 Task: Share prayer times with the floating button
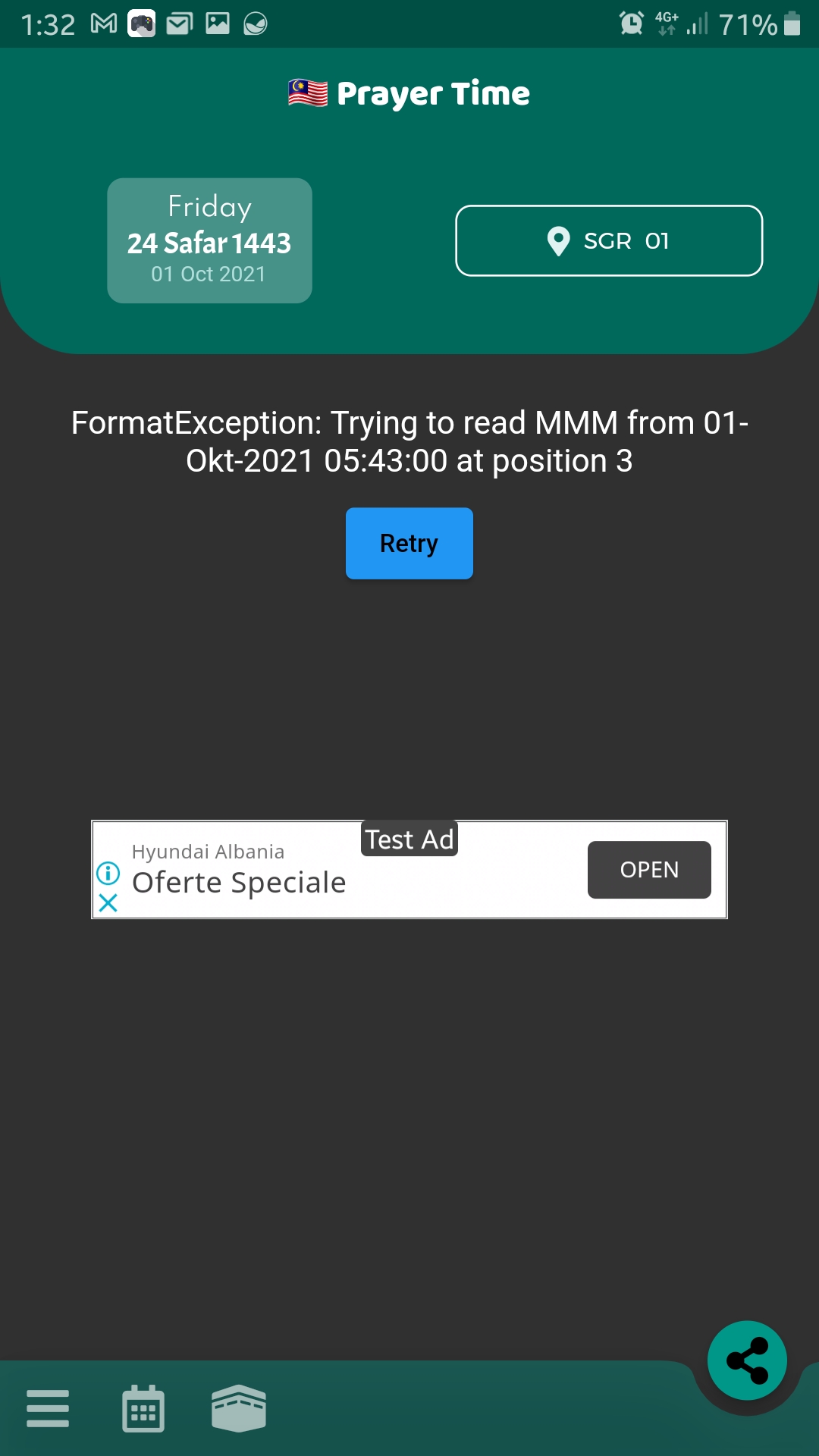pos(747,1360)
